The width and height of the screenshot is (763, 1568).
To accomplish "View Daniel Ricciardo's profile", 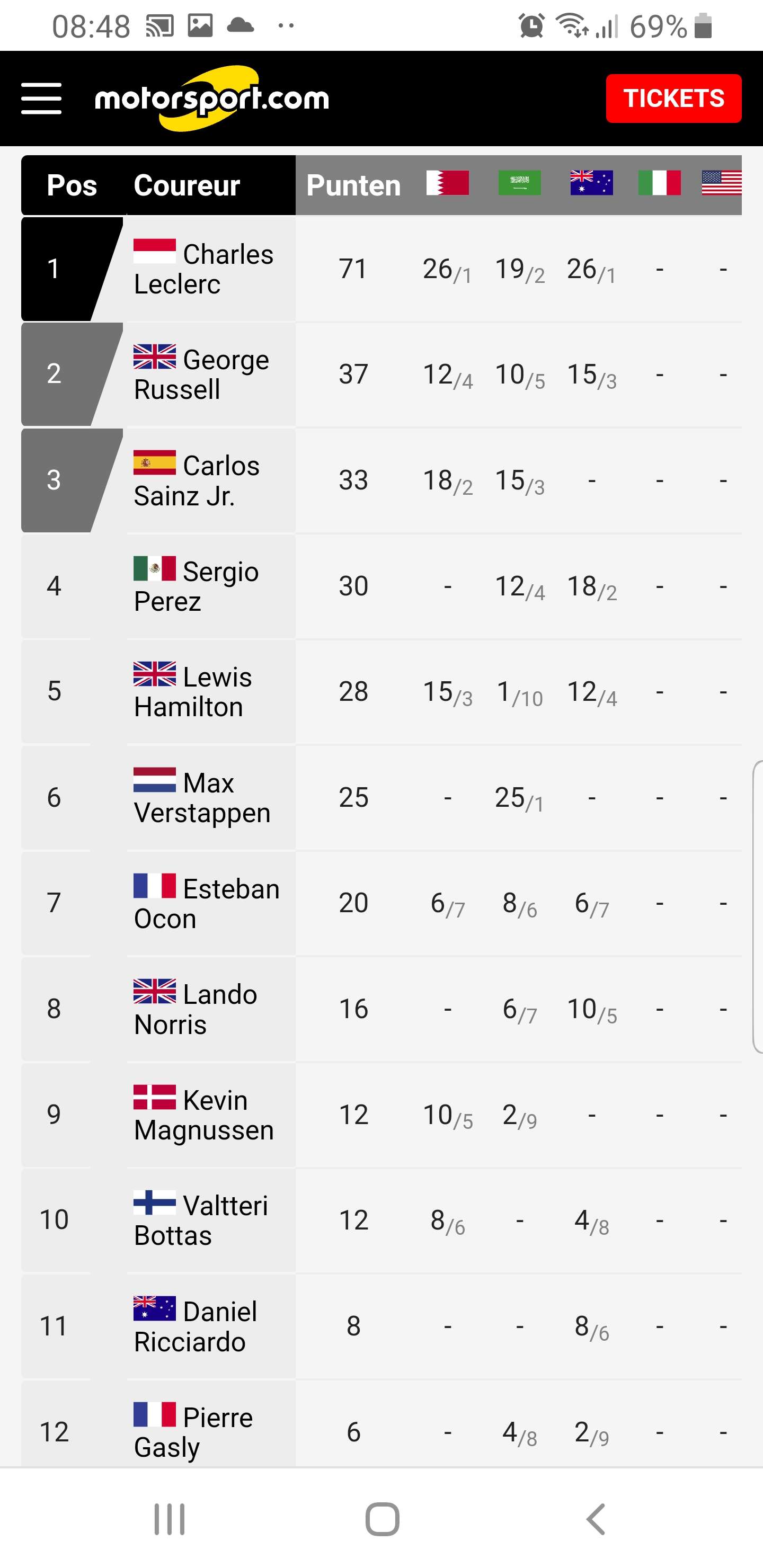I will click(196, 1326).
